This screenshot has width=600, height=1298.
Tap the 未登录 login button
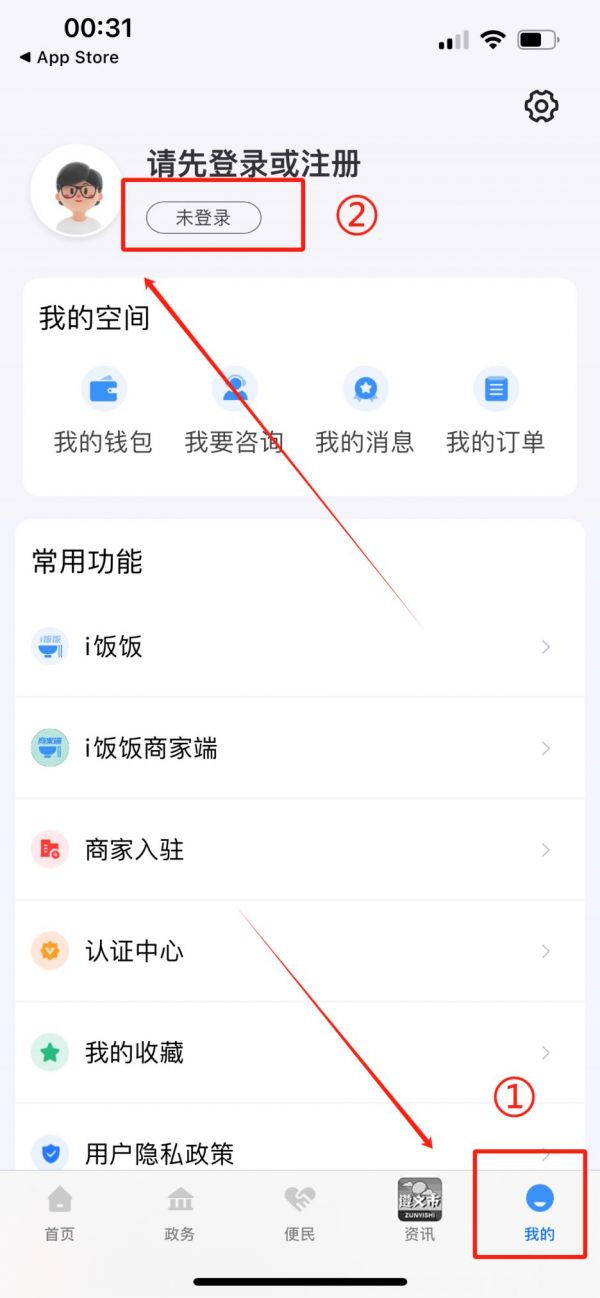(x=204, y=217)
